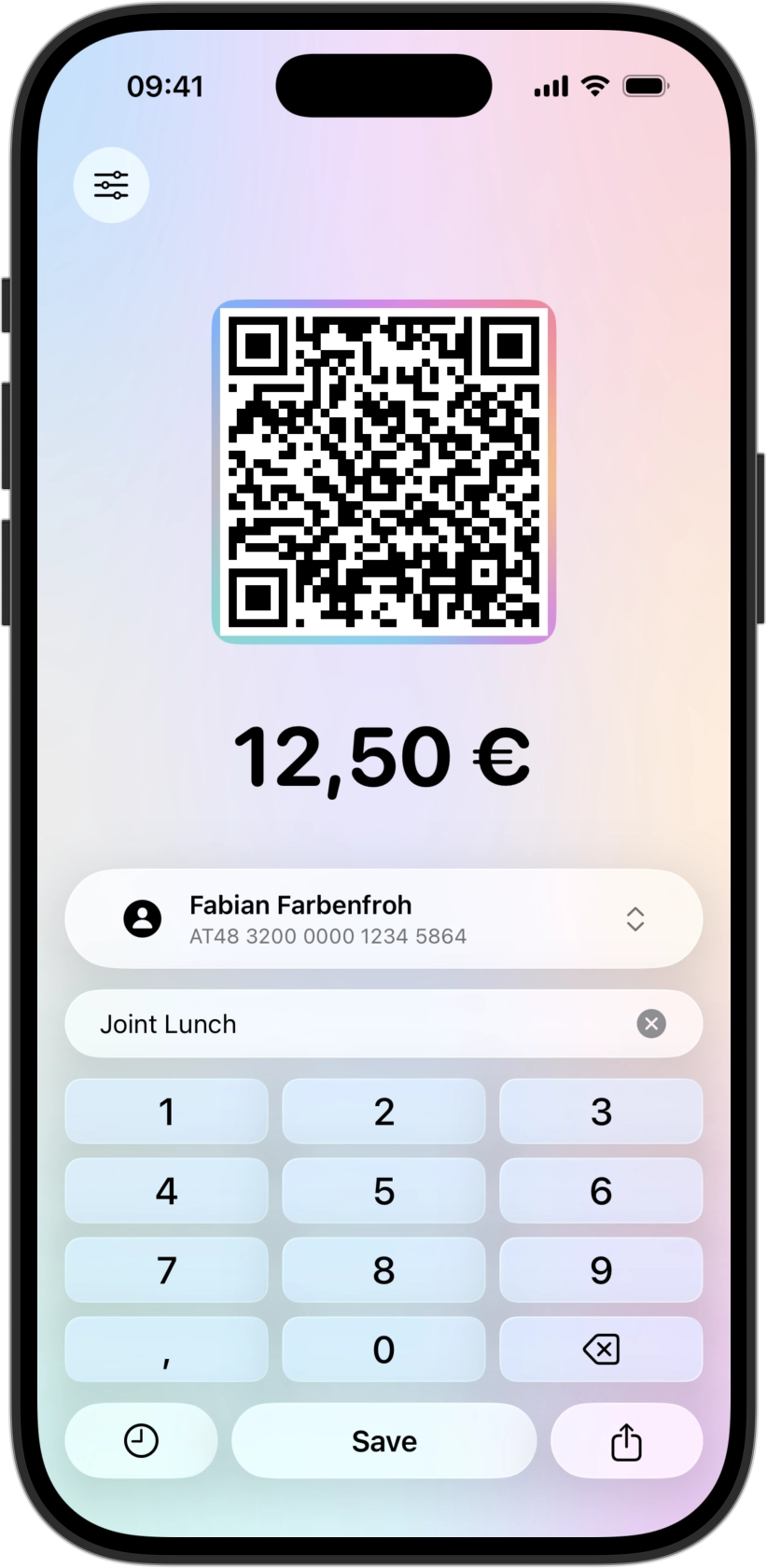Screen dimensions: 767x1568
Task: Expand the account selector chevron
Action: (635, 919)
